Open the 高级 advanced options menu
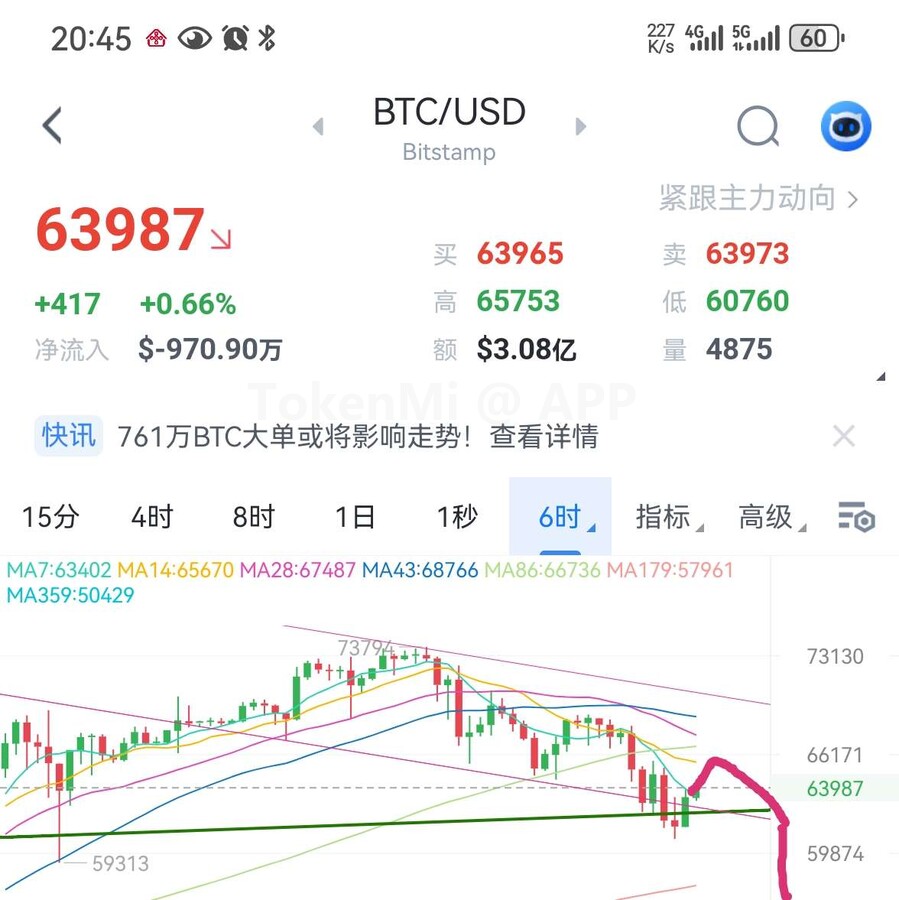The image size is (899, 900). [x=767, y=517]
